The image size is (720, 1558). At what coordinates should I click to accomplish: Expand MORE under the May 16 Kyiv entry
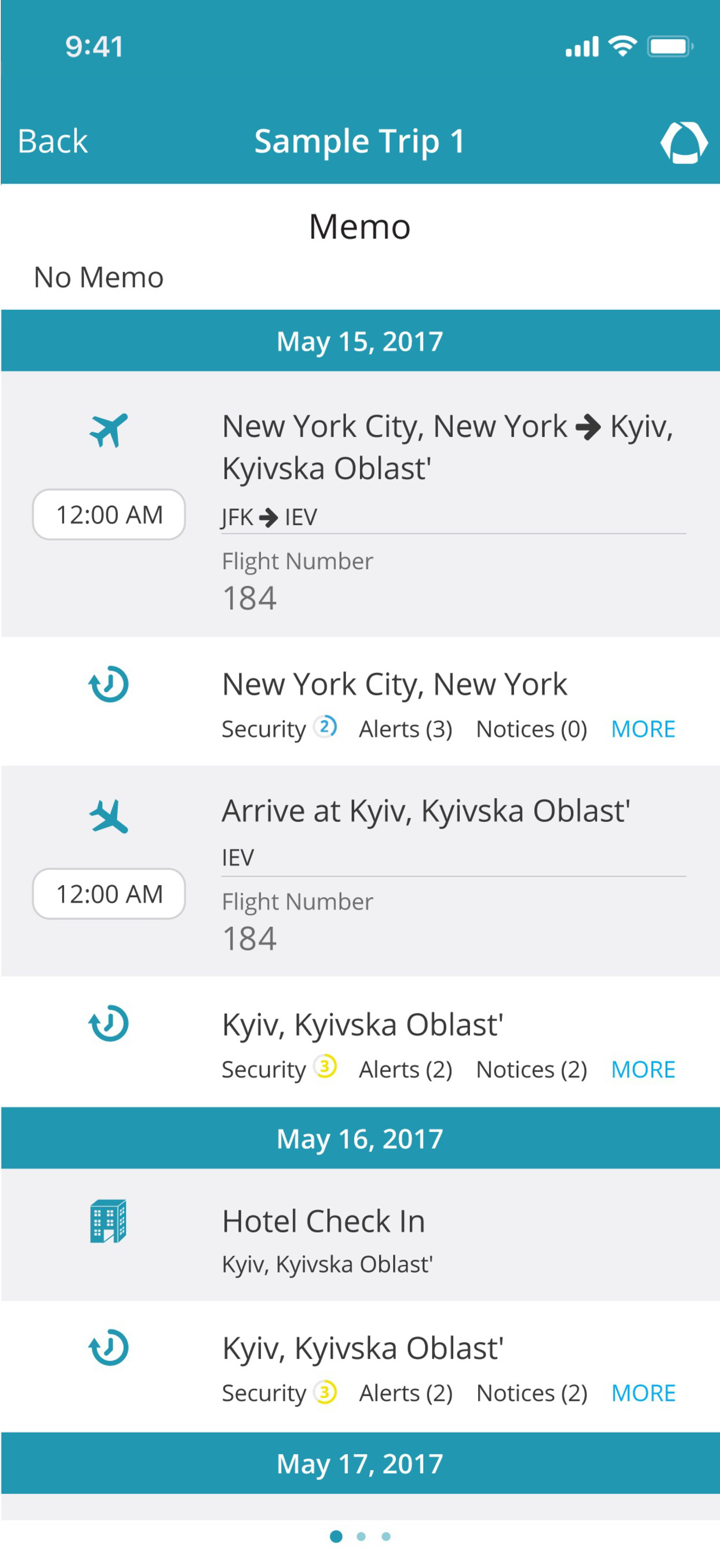(x=643, y=1392)
